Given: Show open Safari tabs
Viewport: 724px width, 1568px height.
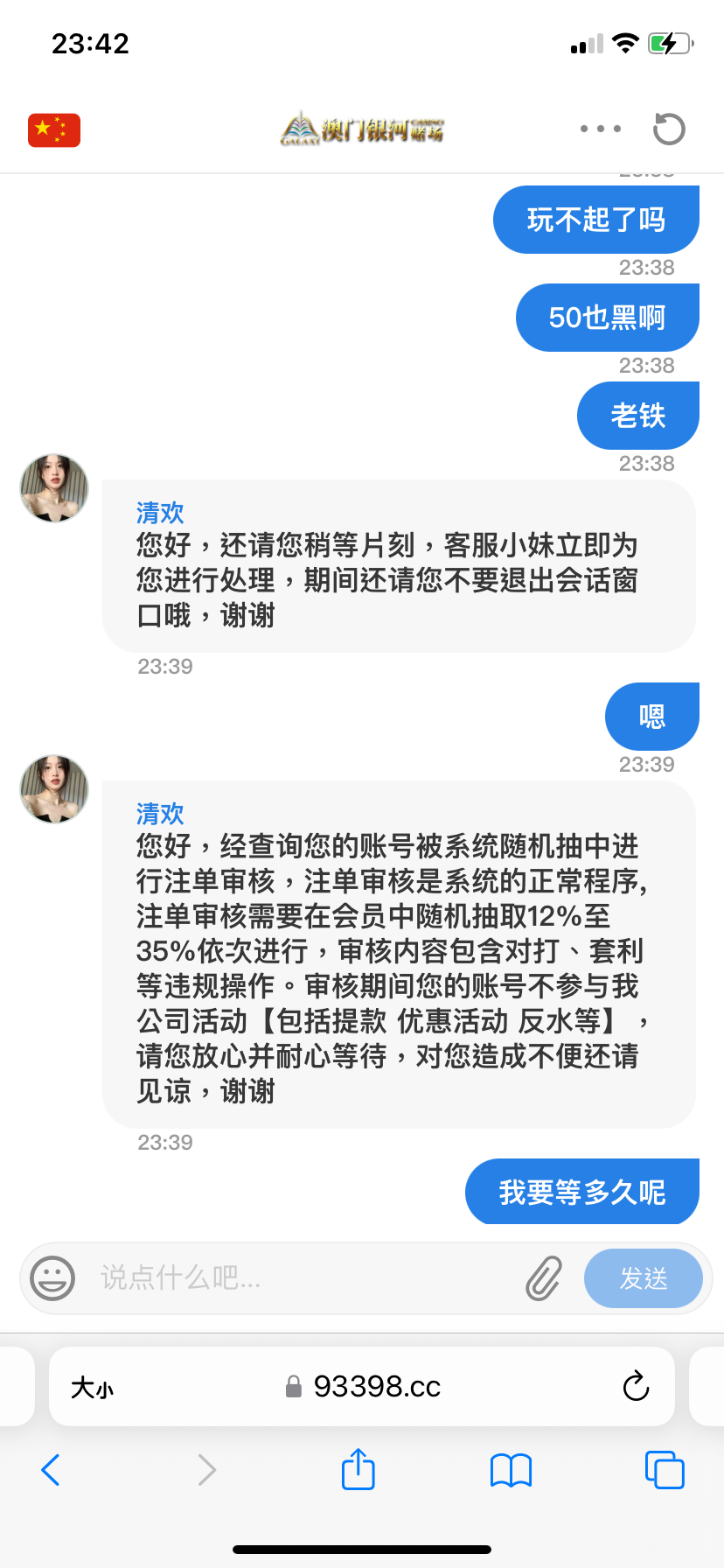Looking at the screenshot, I should (x=665, y=1470).
